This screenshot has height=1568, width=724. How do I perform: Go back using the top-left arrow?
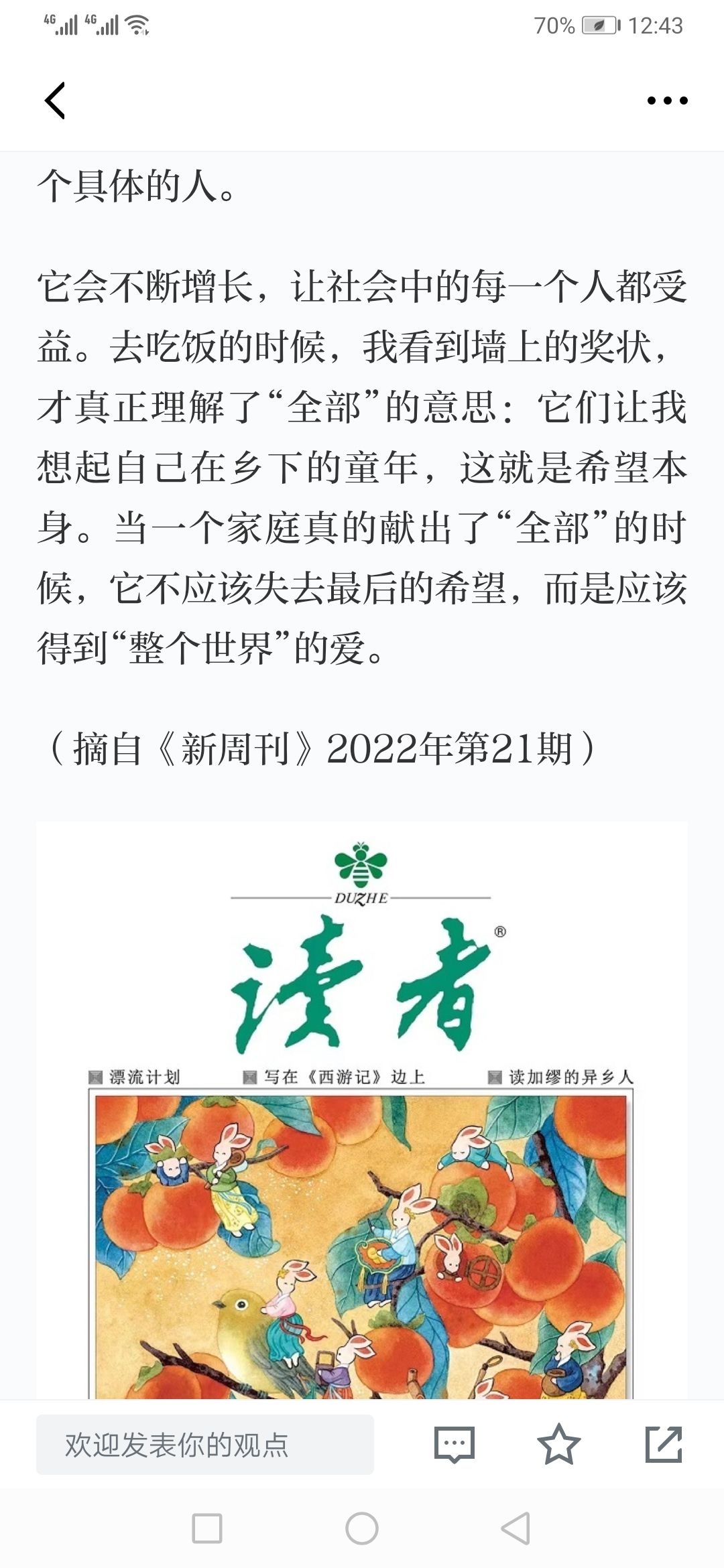pyautogui.click(x=55, y=101)
